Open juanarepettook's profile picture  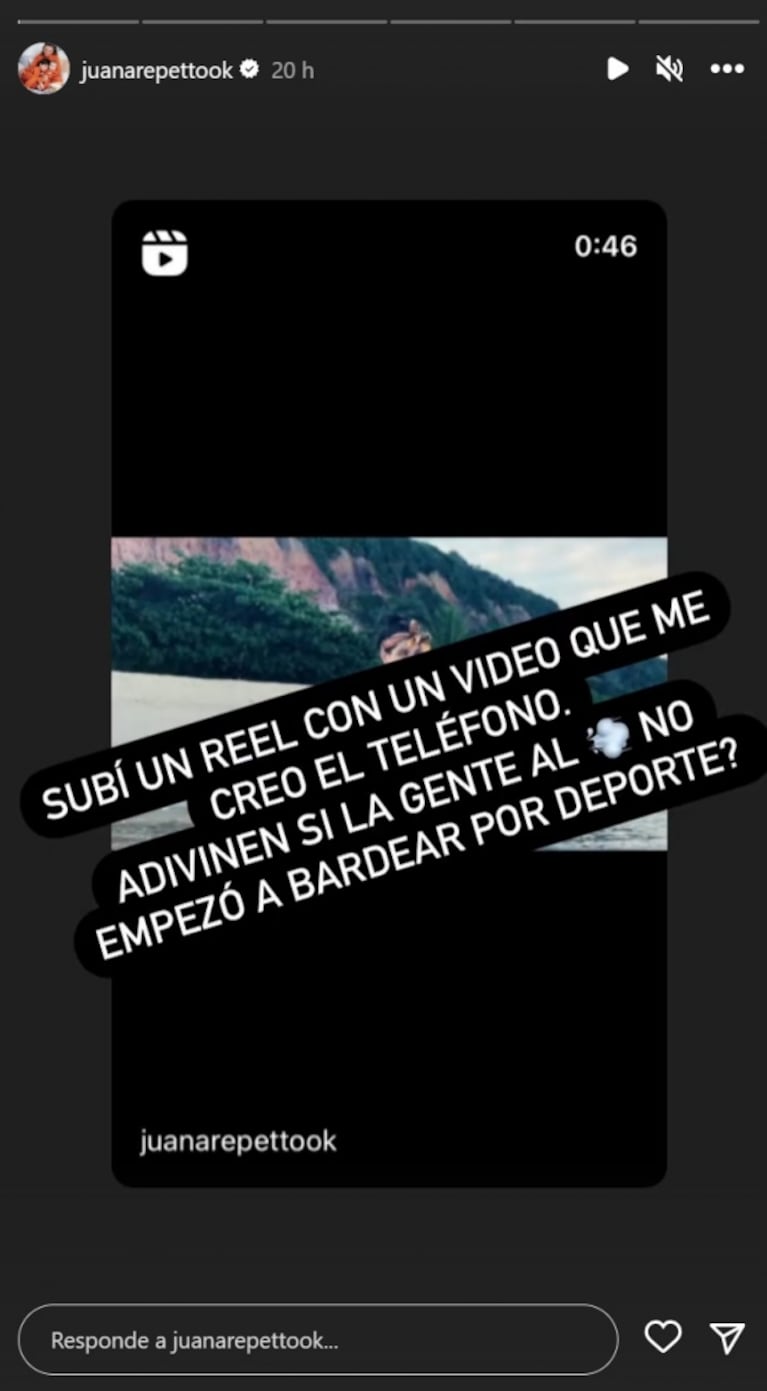[x=44, y=69]
